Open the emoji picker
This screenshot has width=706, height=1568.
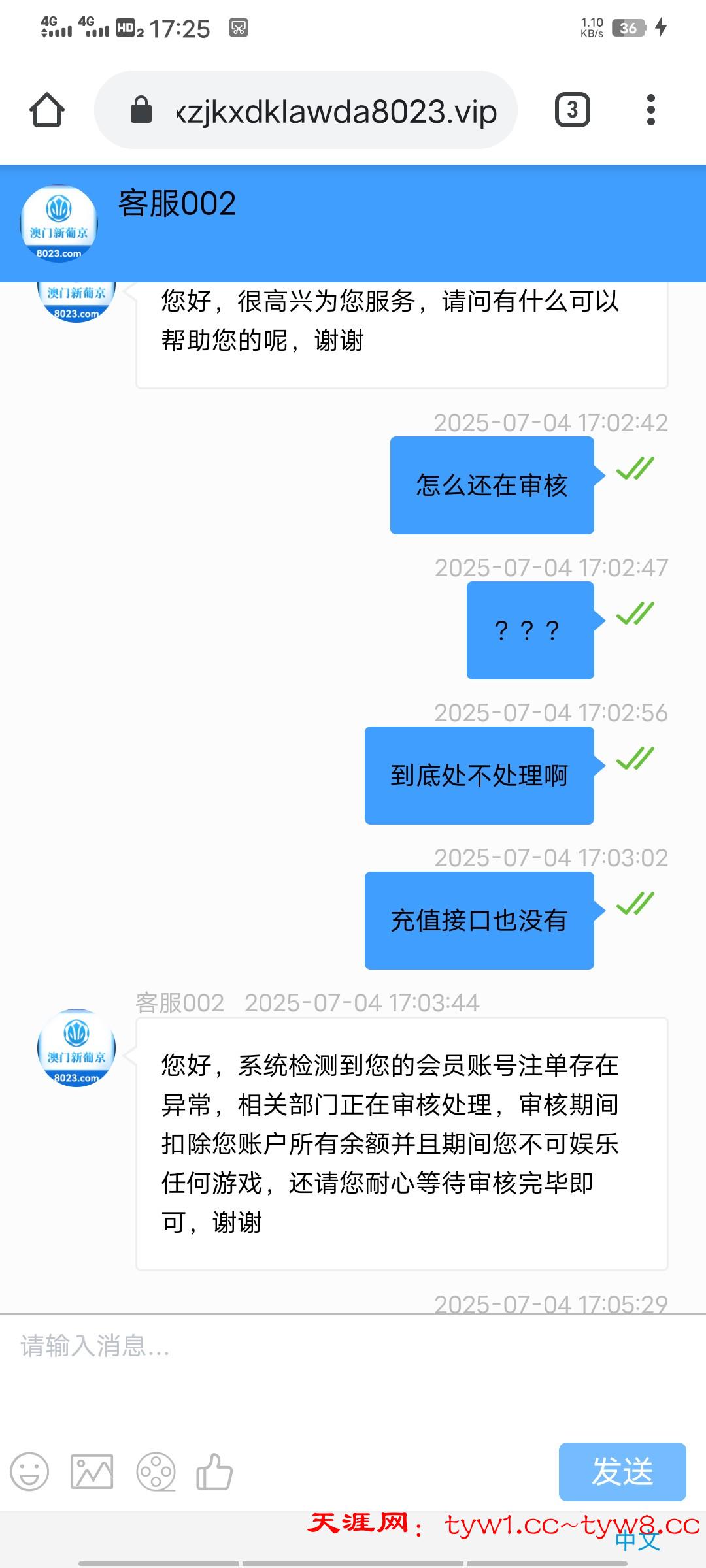pos(29,1471)
